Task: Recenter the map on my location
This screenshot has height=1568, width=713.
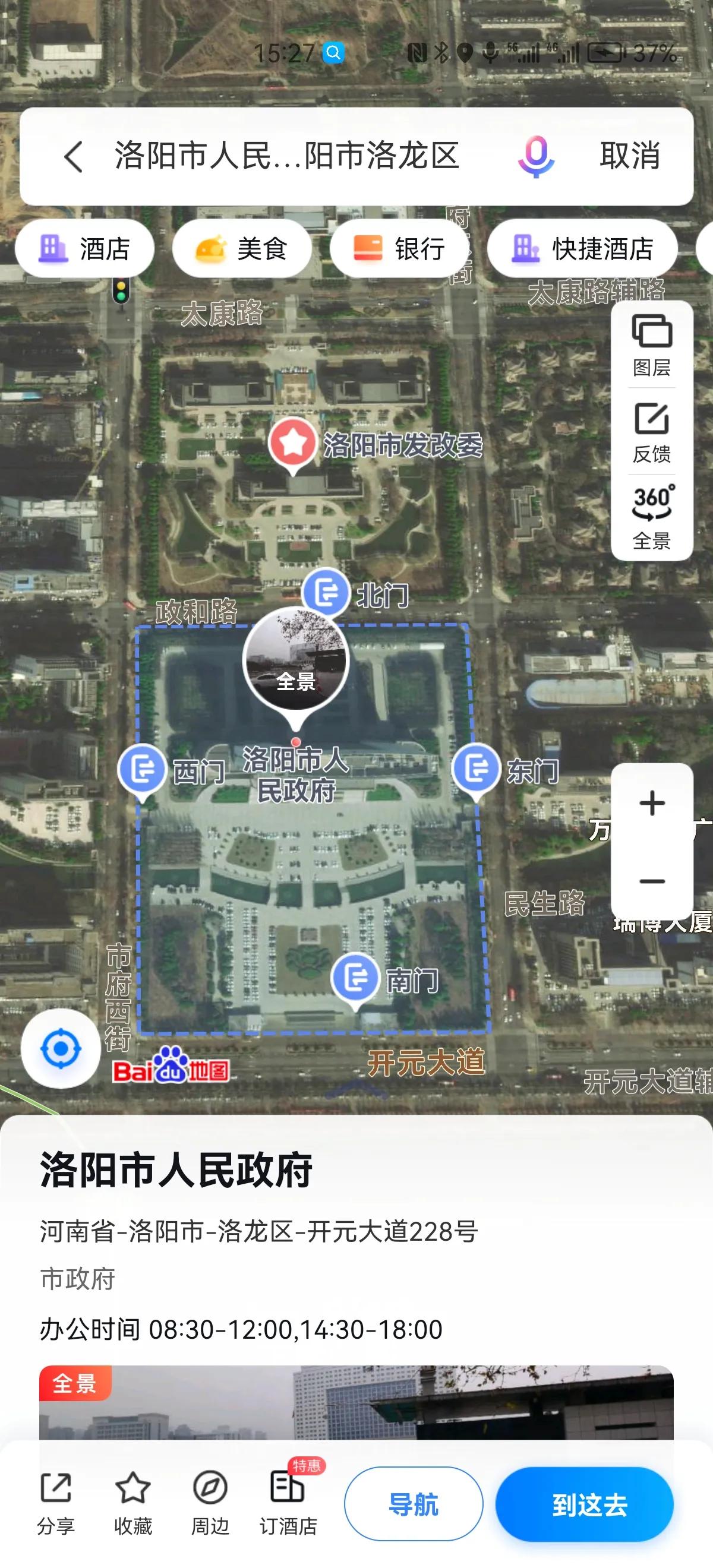Action: [x=60, y=1049]
